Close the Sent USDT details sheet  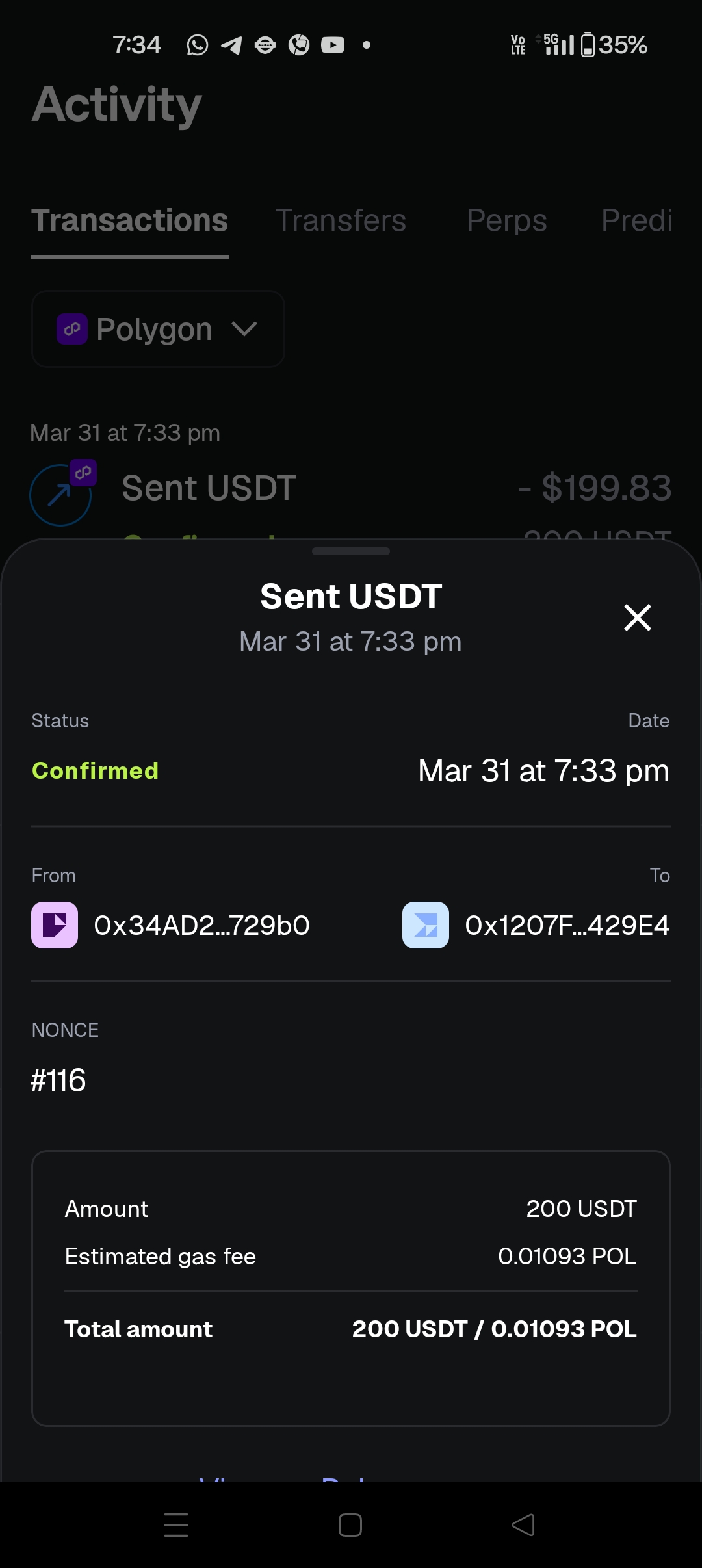click(637, 618)
